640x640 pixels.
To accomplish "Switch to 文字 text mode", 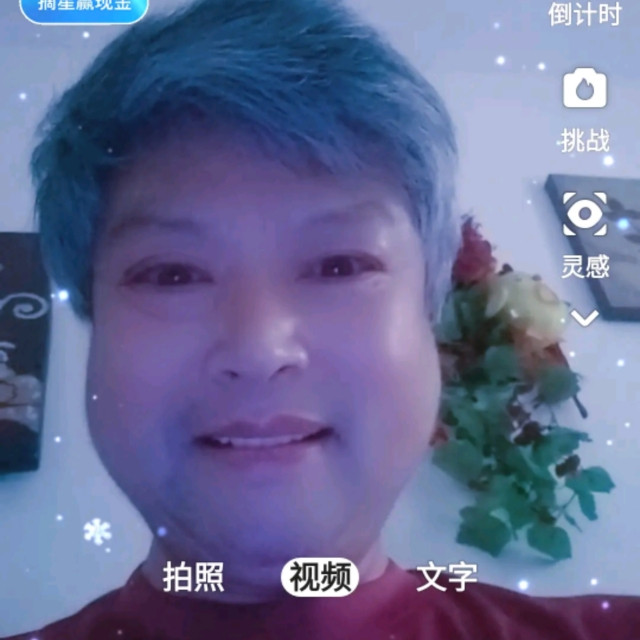I will pos(446,577).
